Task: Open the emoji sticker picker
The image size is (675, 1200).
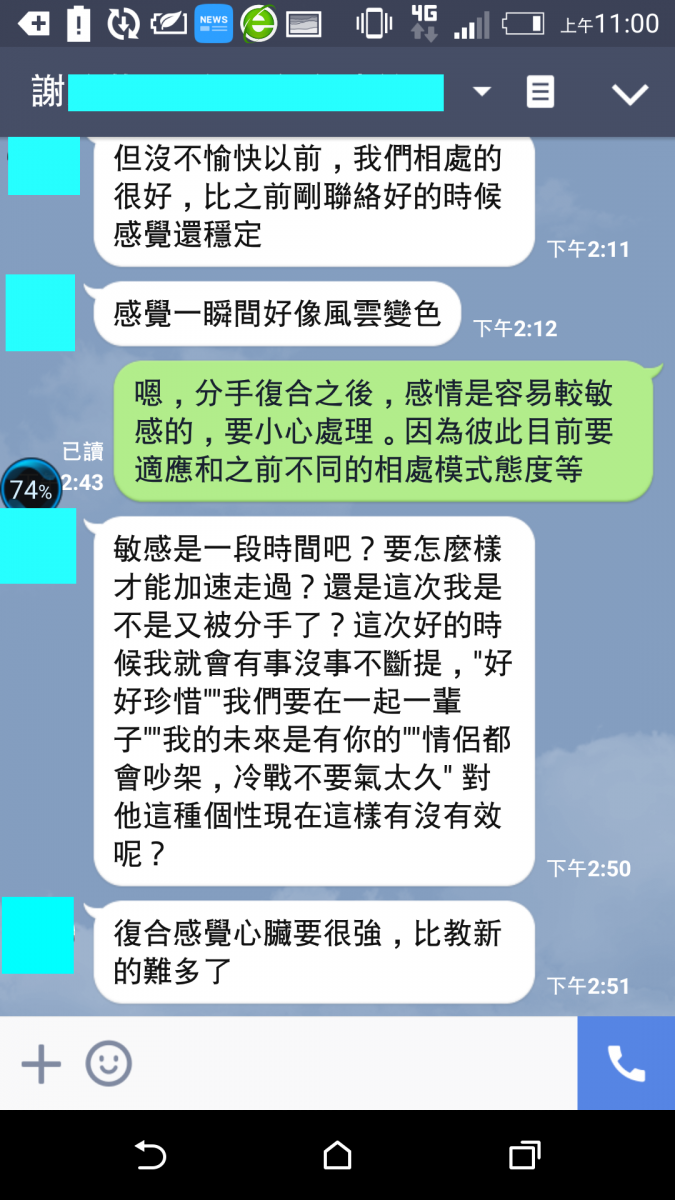Action: 108,1063
